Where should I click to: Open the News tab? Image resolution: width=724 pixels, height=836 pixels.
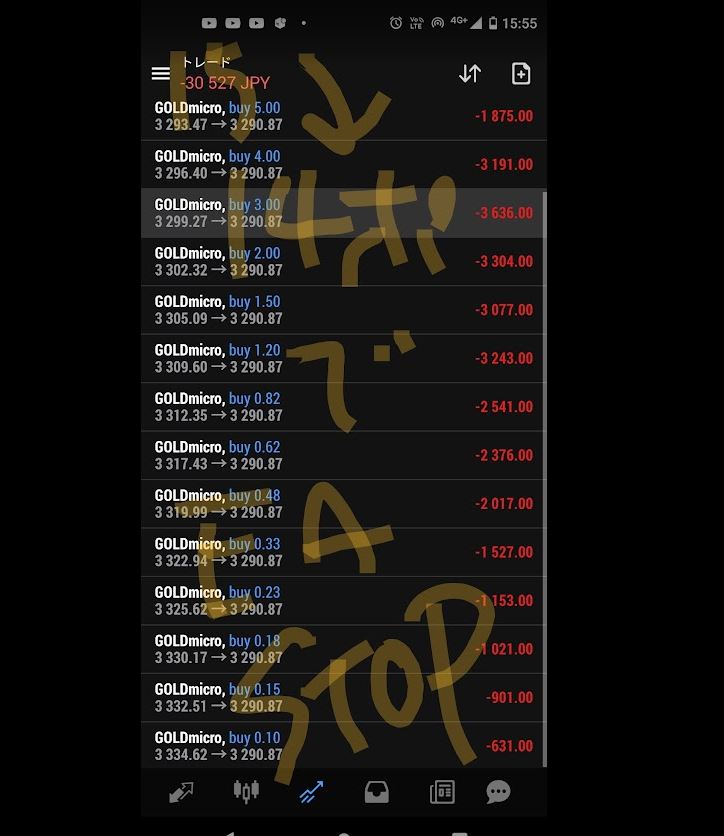(x=442, y=792)
